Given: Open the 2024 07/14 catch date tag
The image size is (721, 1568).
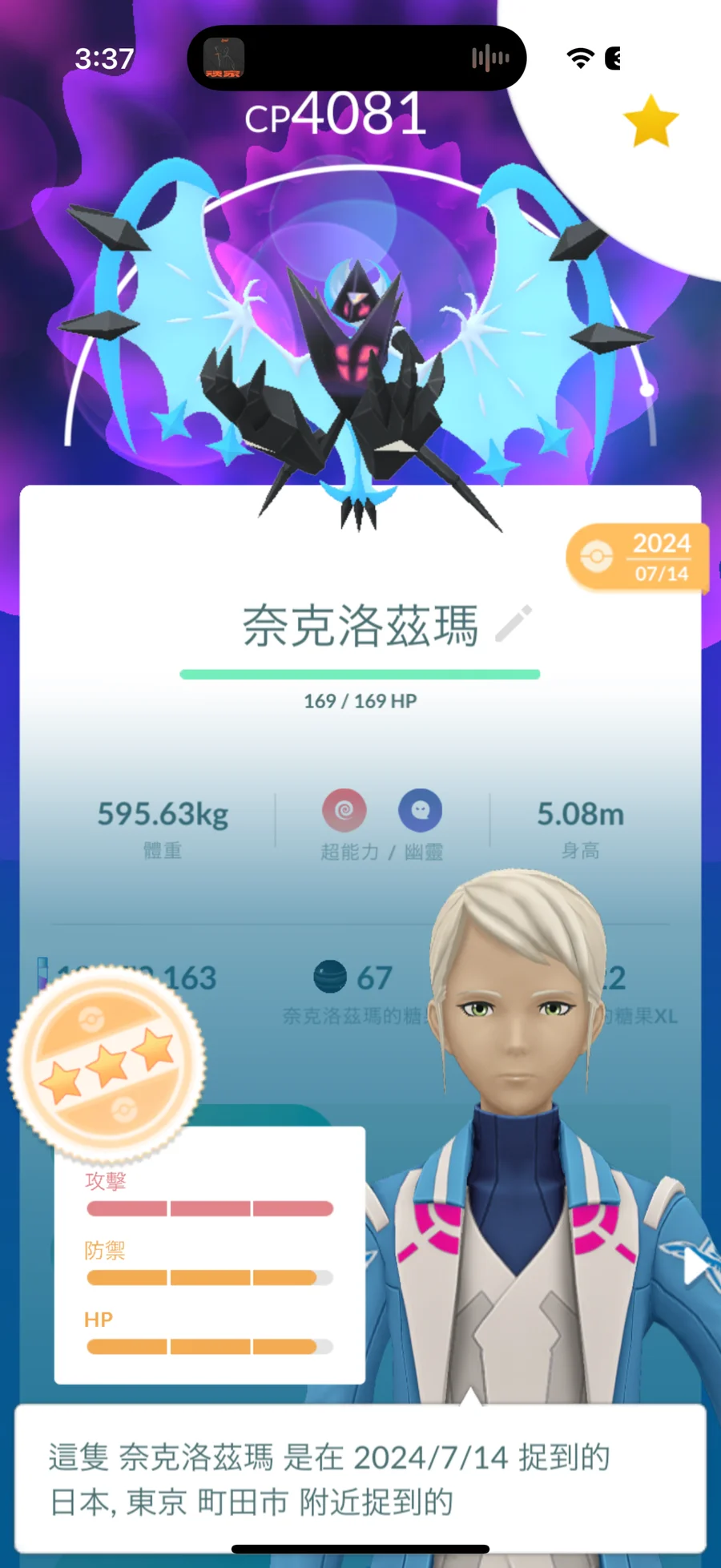Looking at the screenshot, I should 638,558.
